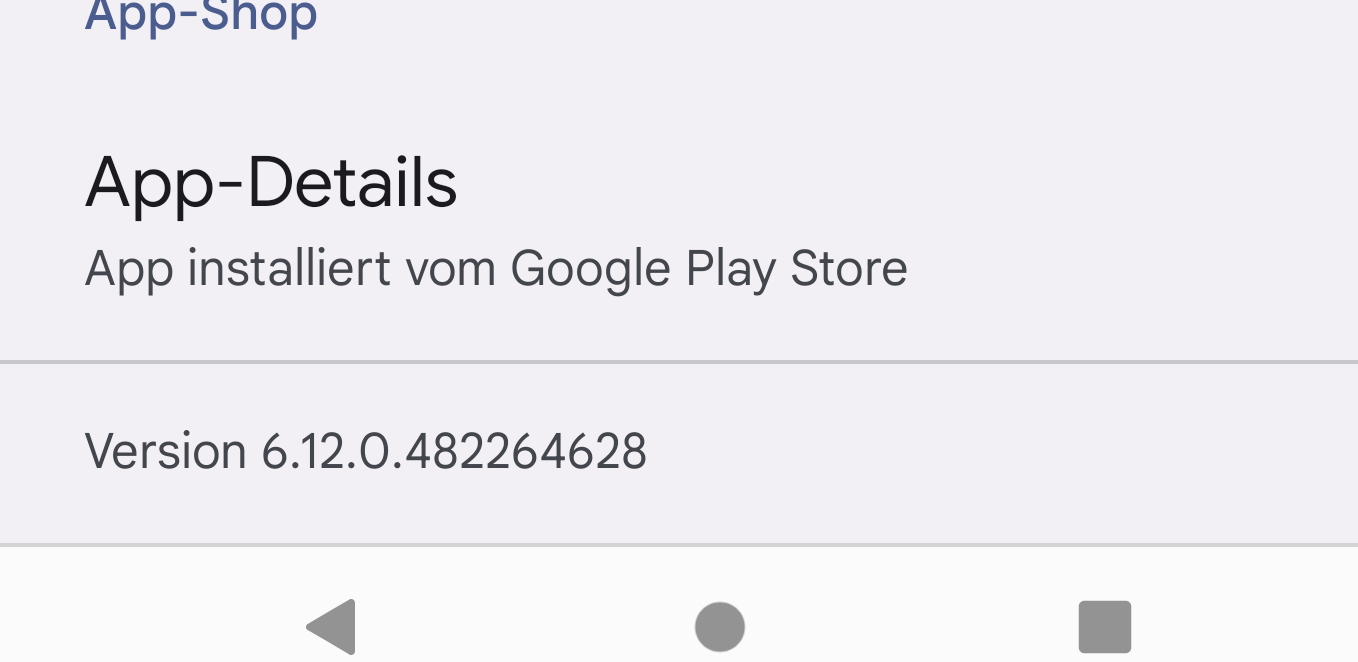1358x662 pixels.
Task: Go back with the navigation bar arrow
Action: click(332, 627)
